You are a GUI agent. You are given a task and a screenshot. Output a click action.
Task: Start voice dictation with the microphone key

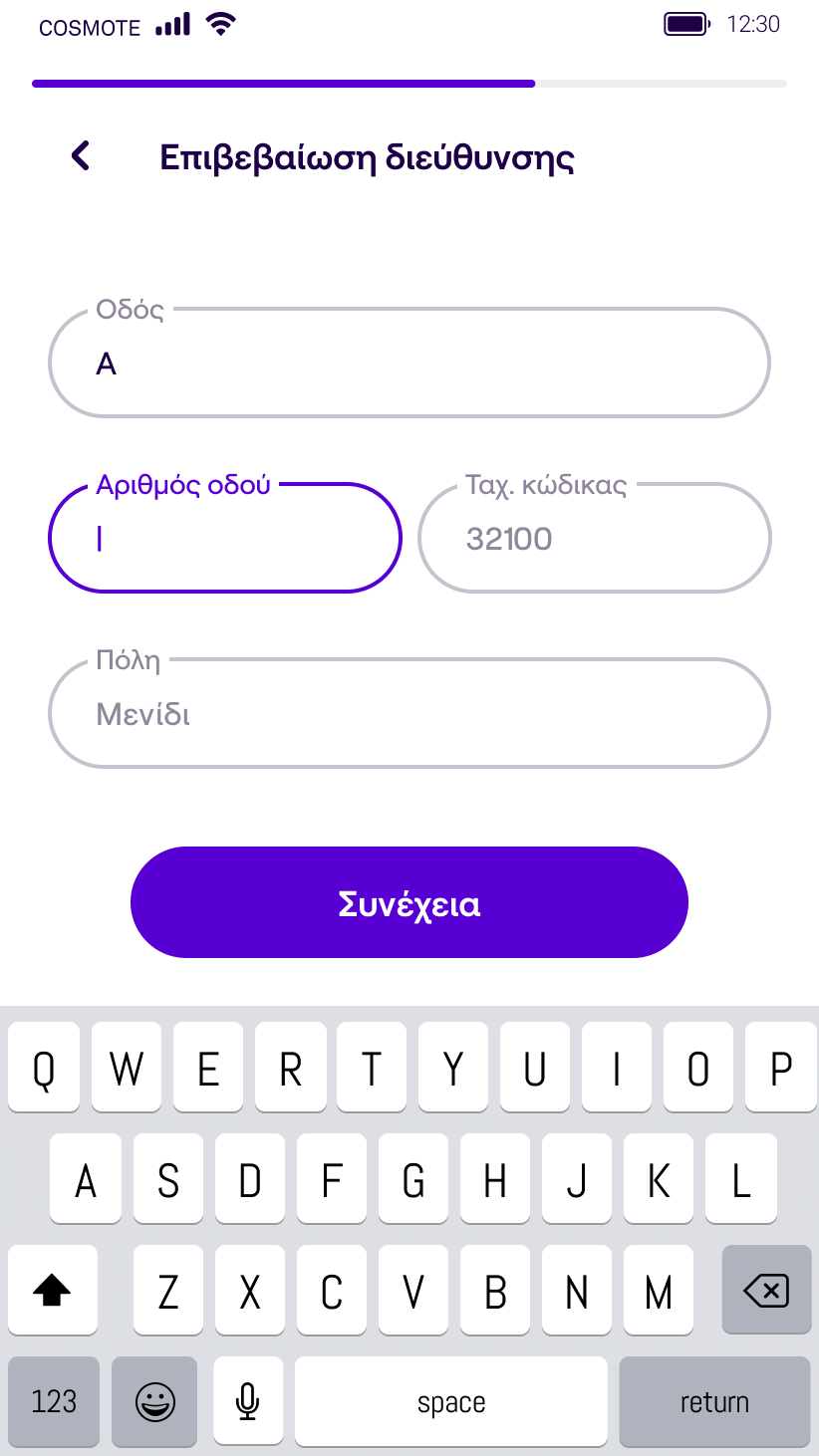click(247, 1402)
